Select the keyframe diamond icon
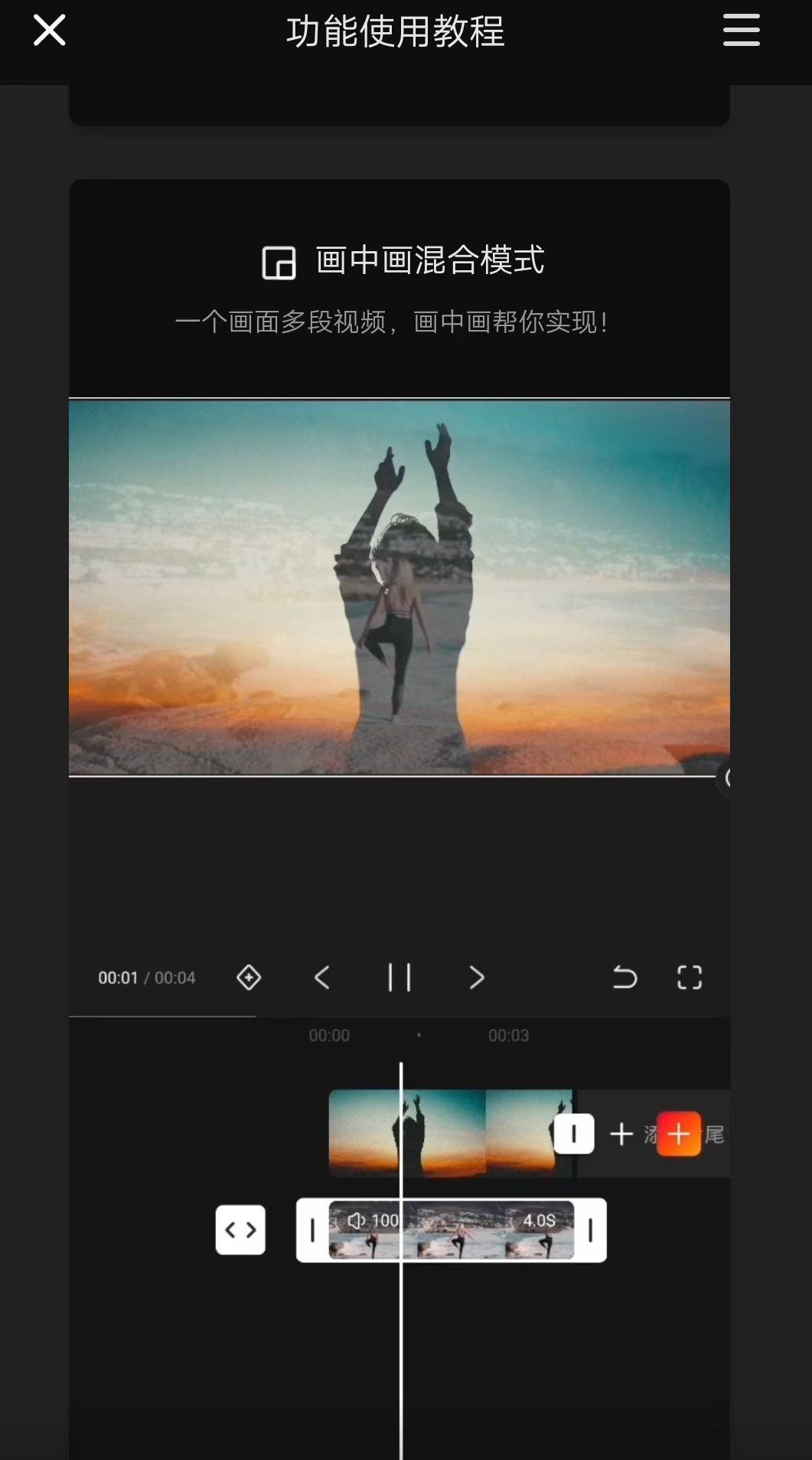812x1460 pixels. [250, 978]
